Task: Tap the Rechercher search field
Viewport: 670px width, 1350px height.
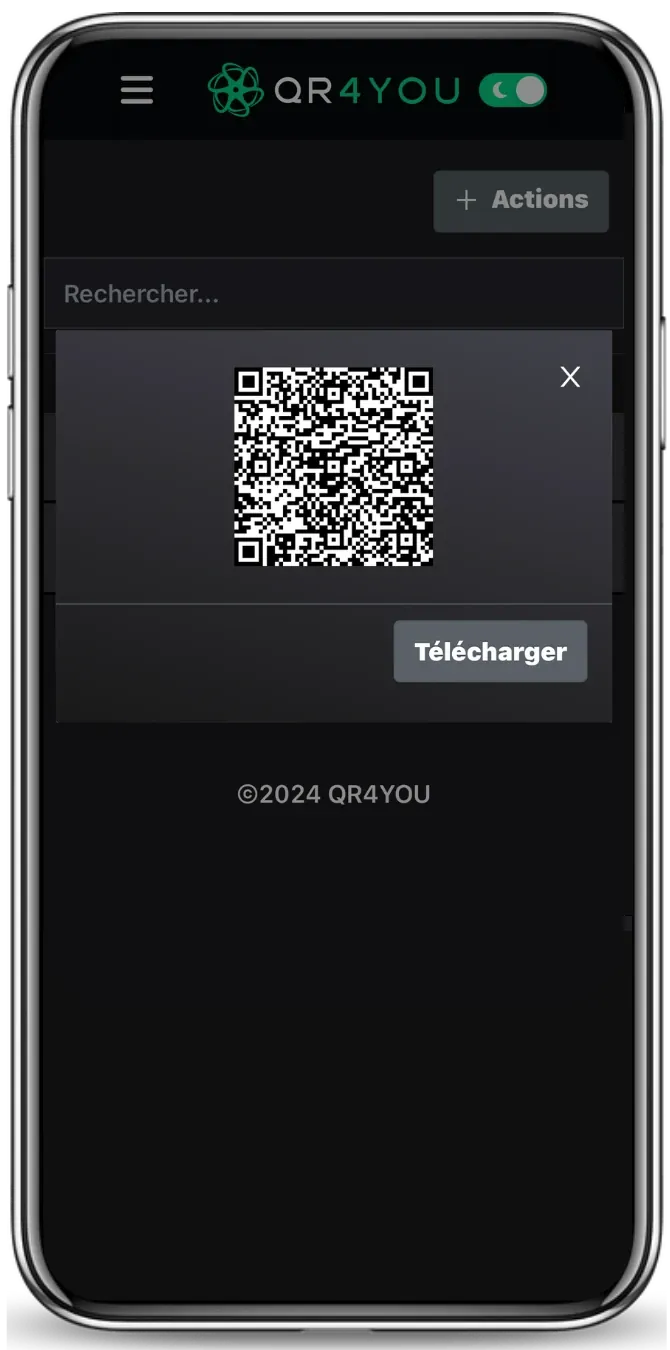Action: point(333,294)
